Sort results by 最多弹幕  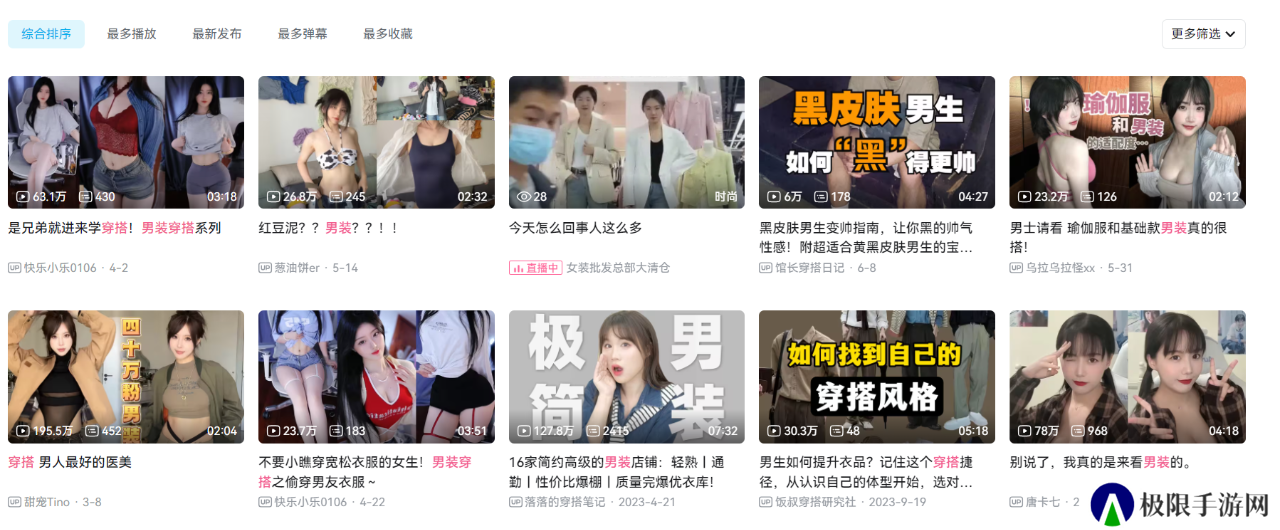point(302,33)
